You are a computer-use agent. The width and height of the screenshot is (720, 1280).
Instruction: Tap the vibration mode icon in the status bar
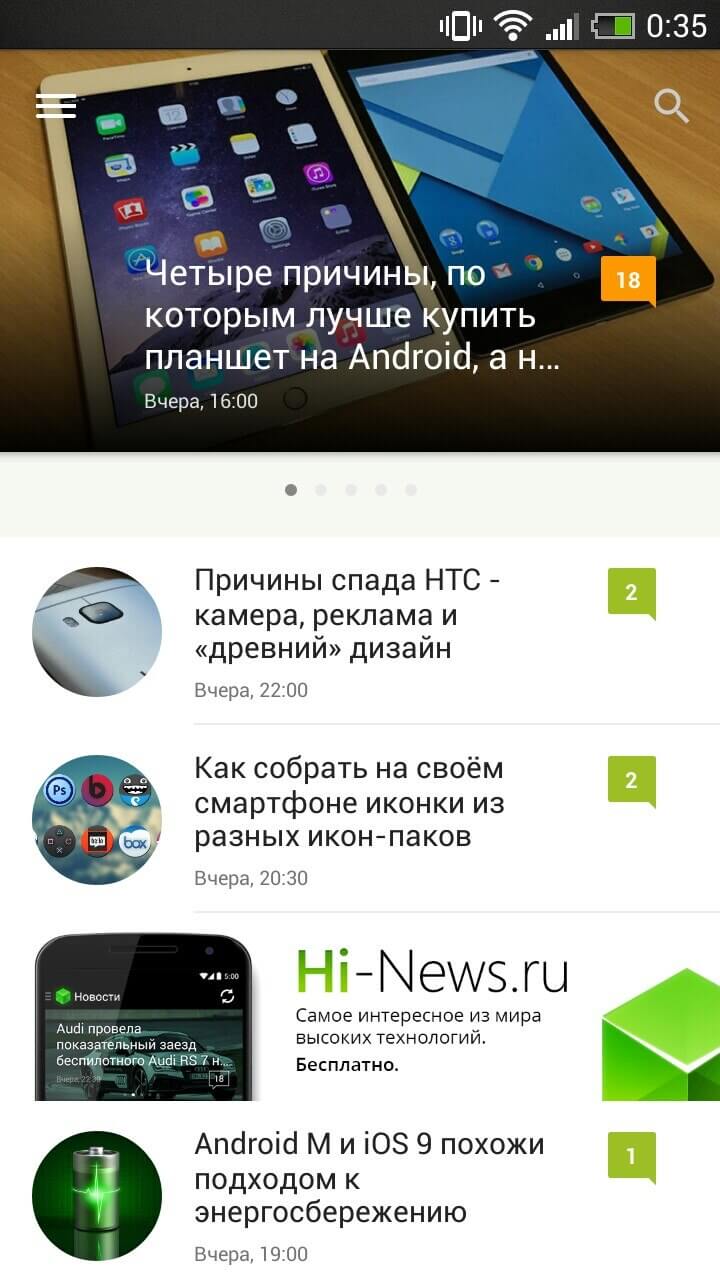coord(458,25)
